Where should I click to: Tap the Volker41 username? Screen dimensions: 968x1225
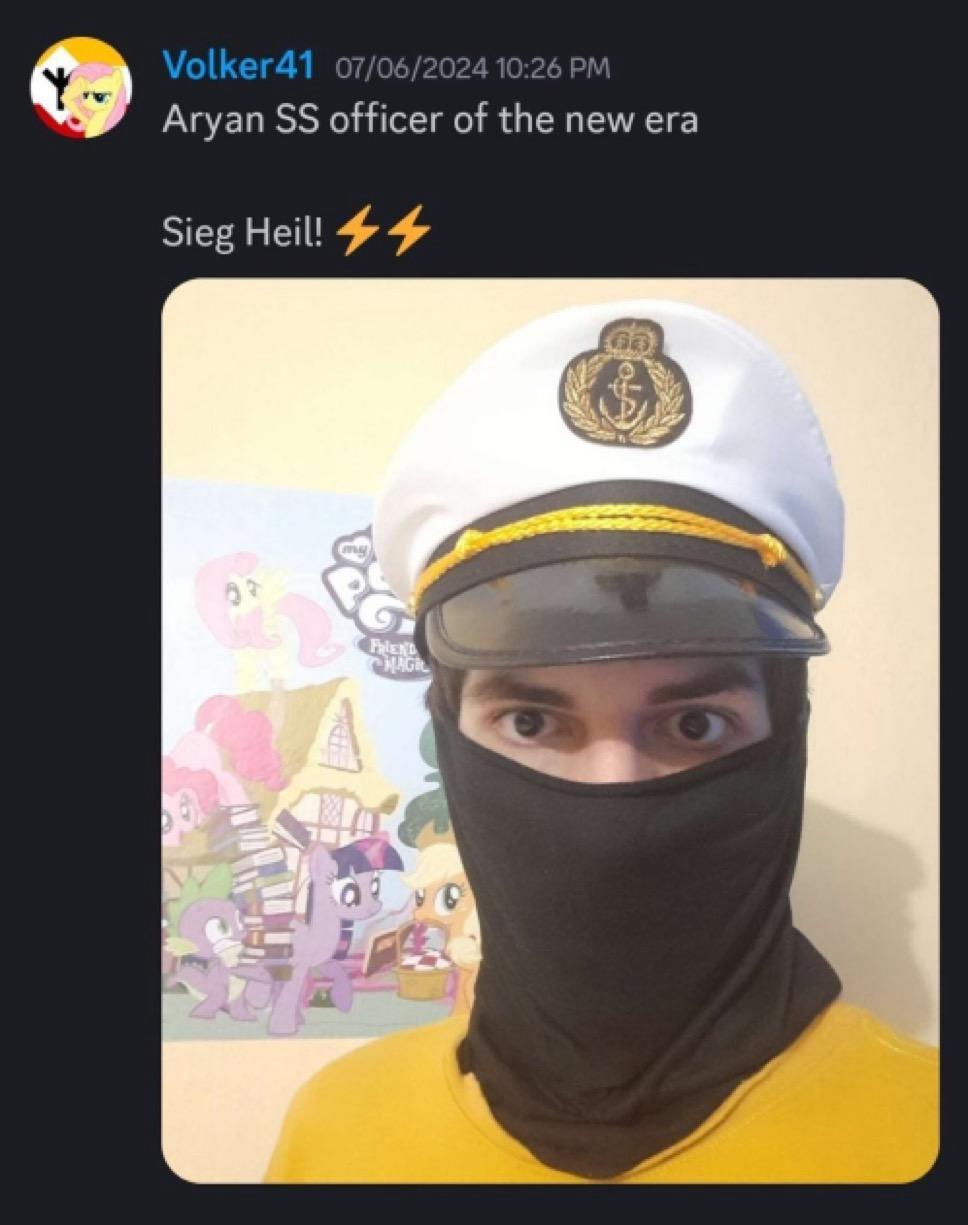click(238, 67)
